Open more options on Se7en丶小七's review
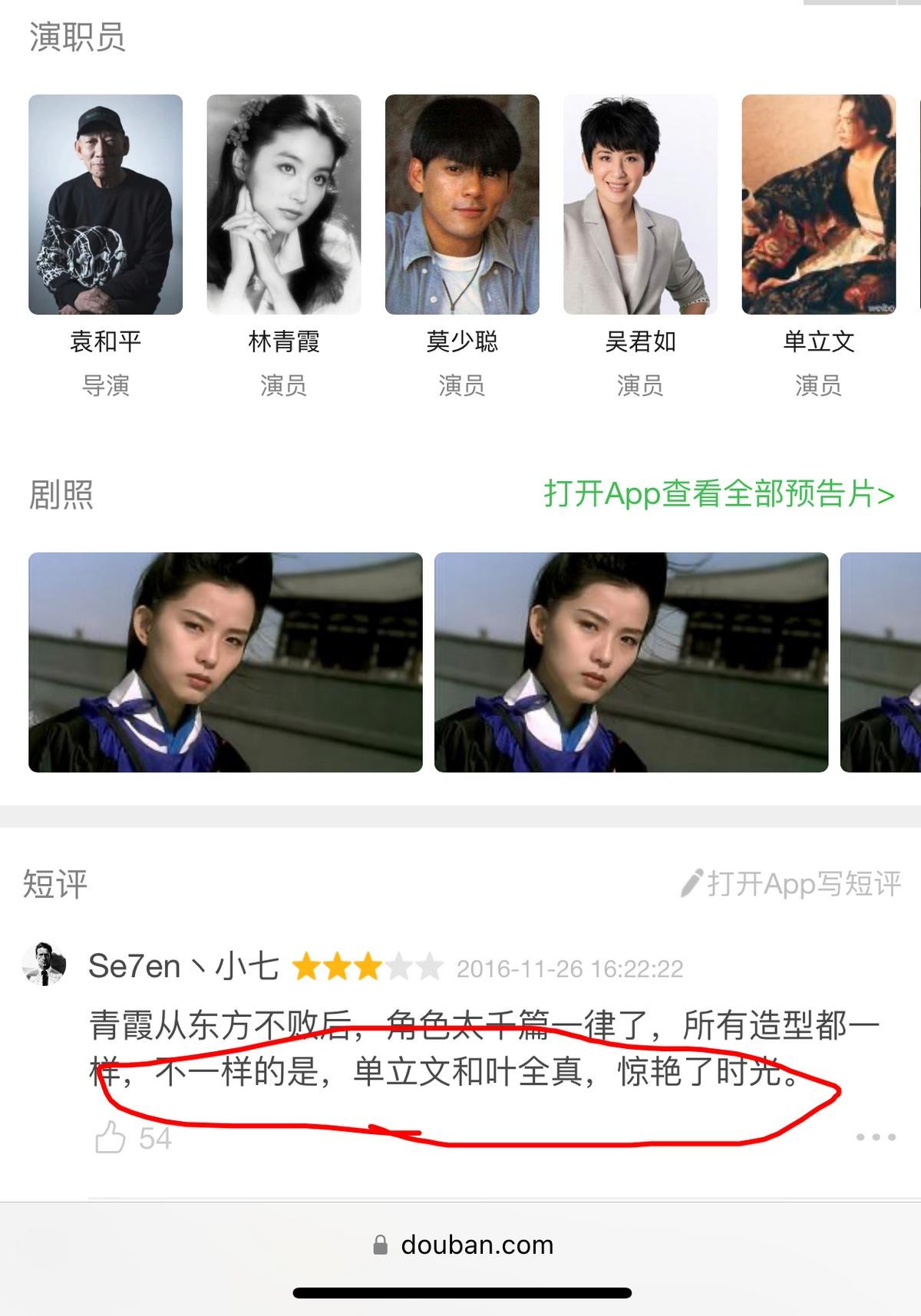921x1316 pixels. pos(876,1137)
